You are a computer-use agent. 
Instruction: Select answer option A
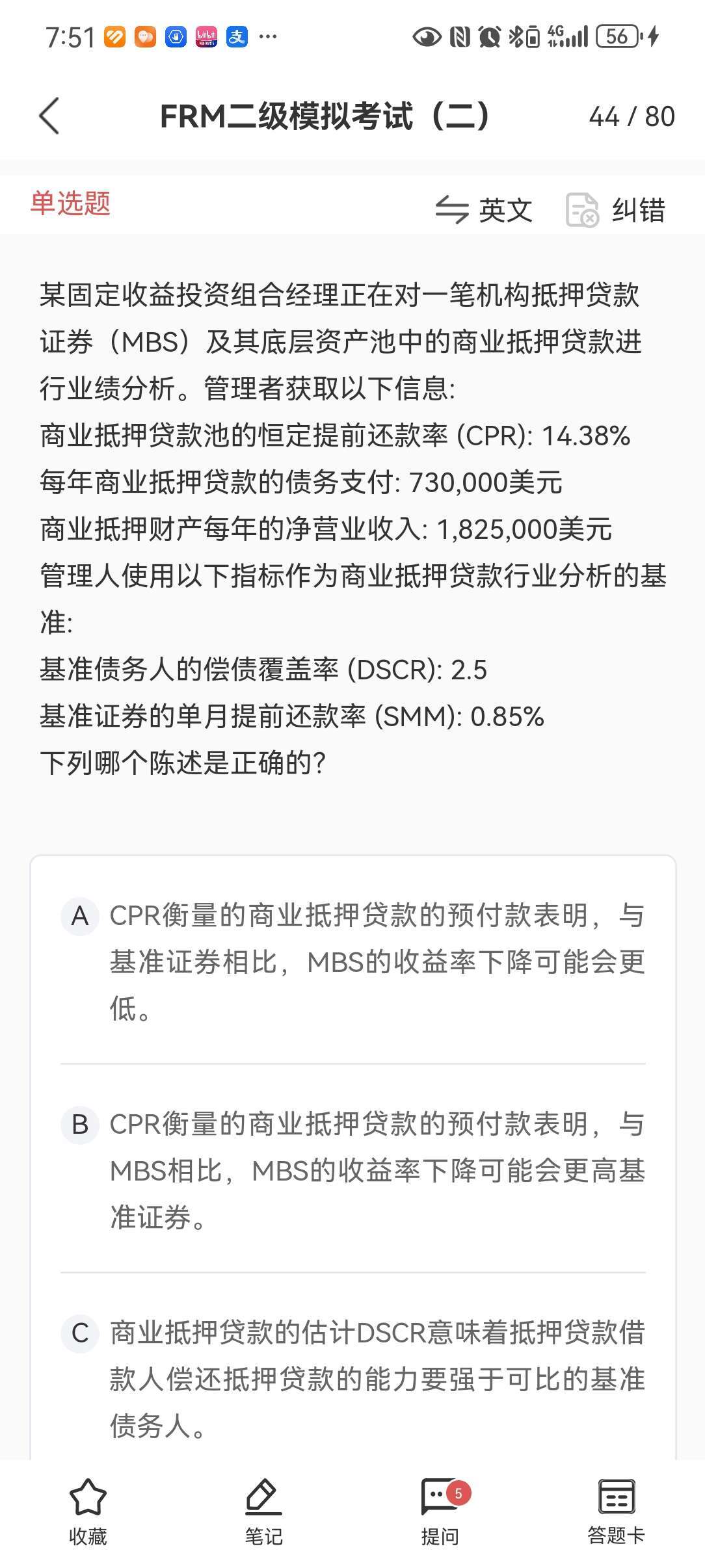pyautogui.click(x=352, y=961)
